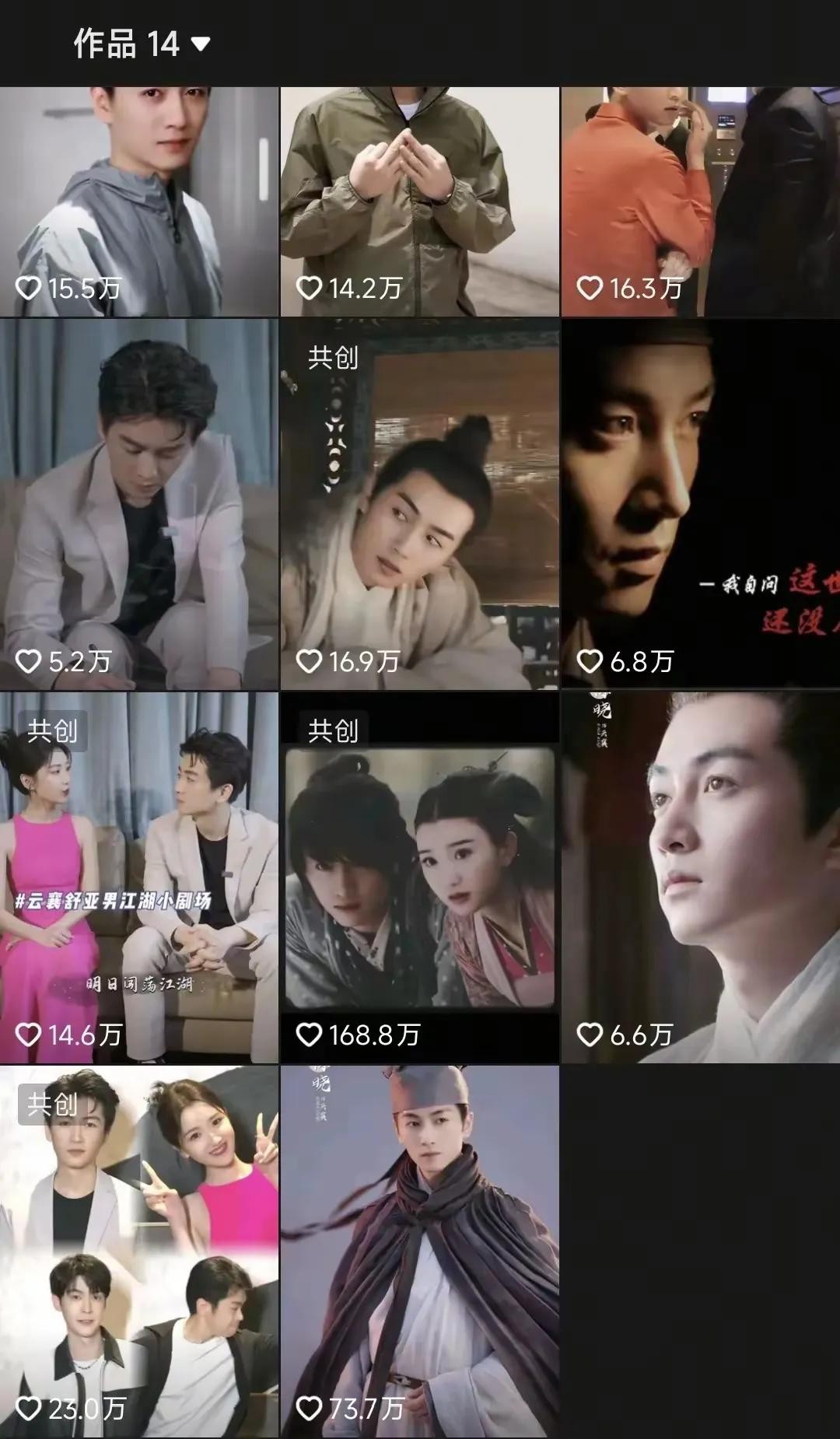Open the 共创 video with 168.8万 likes
840x1439 pixels.
pos(419,877)
